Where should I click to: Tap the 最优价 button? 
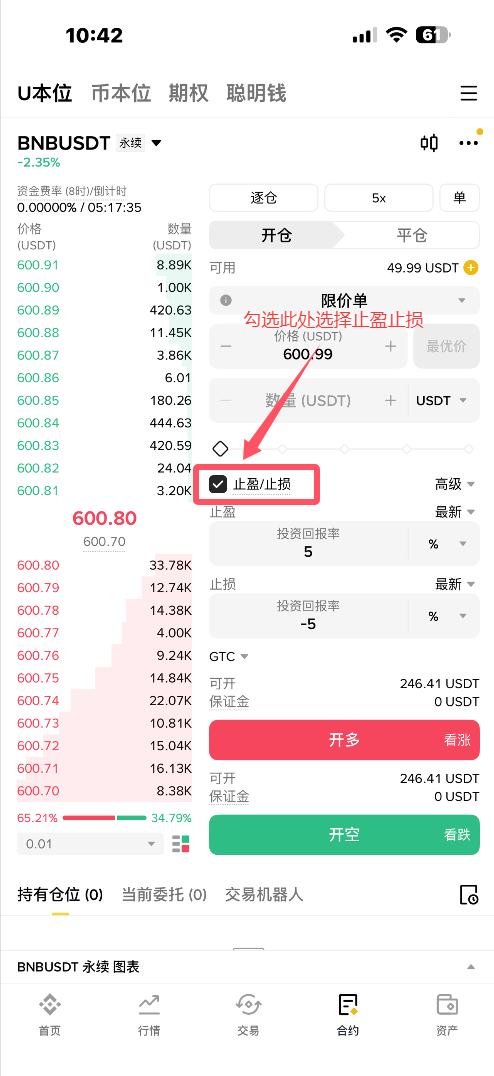tap(447, 347)
